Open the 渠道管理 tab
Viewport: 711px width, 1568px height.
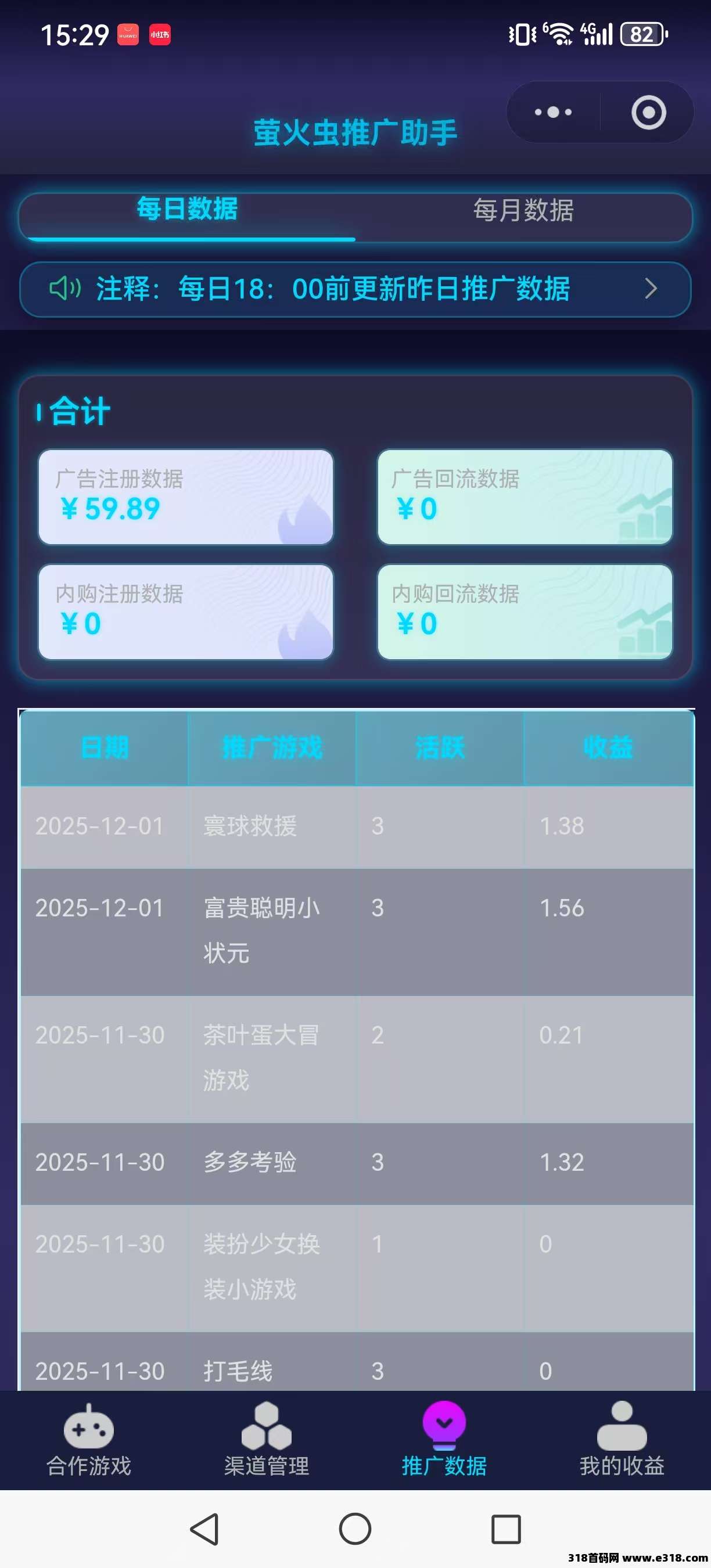coord(267,1440)
